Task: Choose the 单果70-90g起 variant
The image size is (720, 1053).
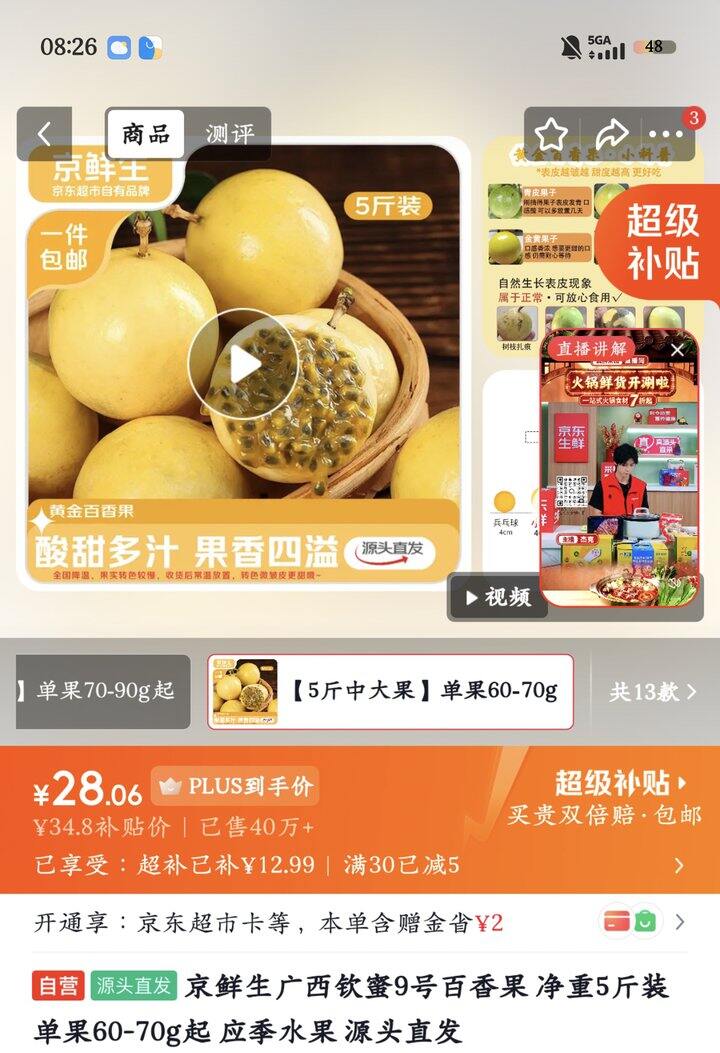Action: click(103, 691)
